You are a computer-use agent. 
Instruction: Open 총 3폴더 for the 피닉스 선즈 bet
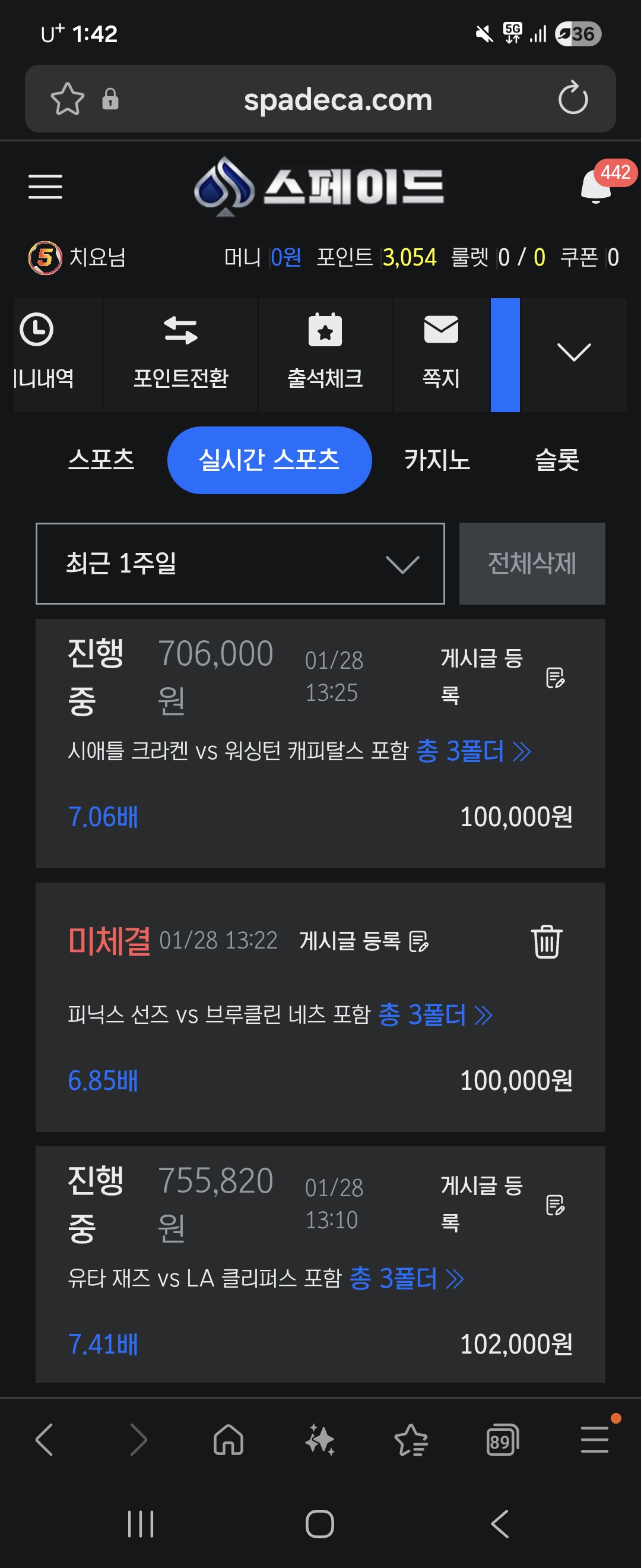[435, 1014]
